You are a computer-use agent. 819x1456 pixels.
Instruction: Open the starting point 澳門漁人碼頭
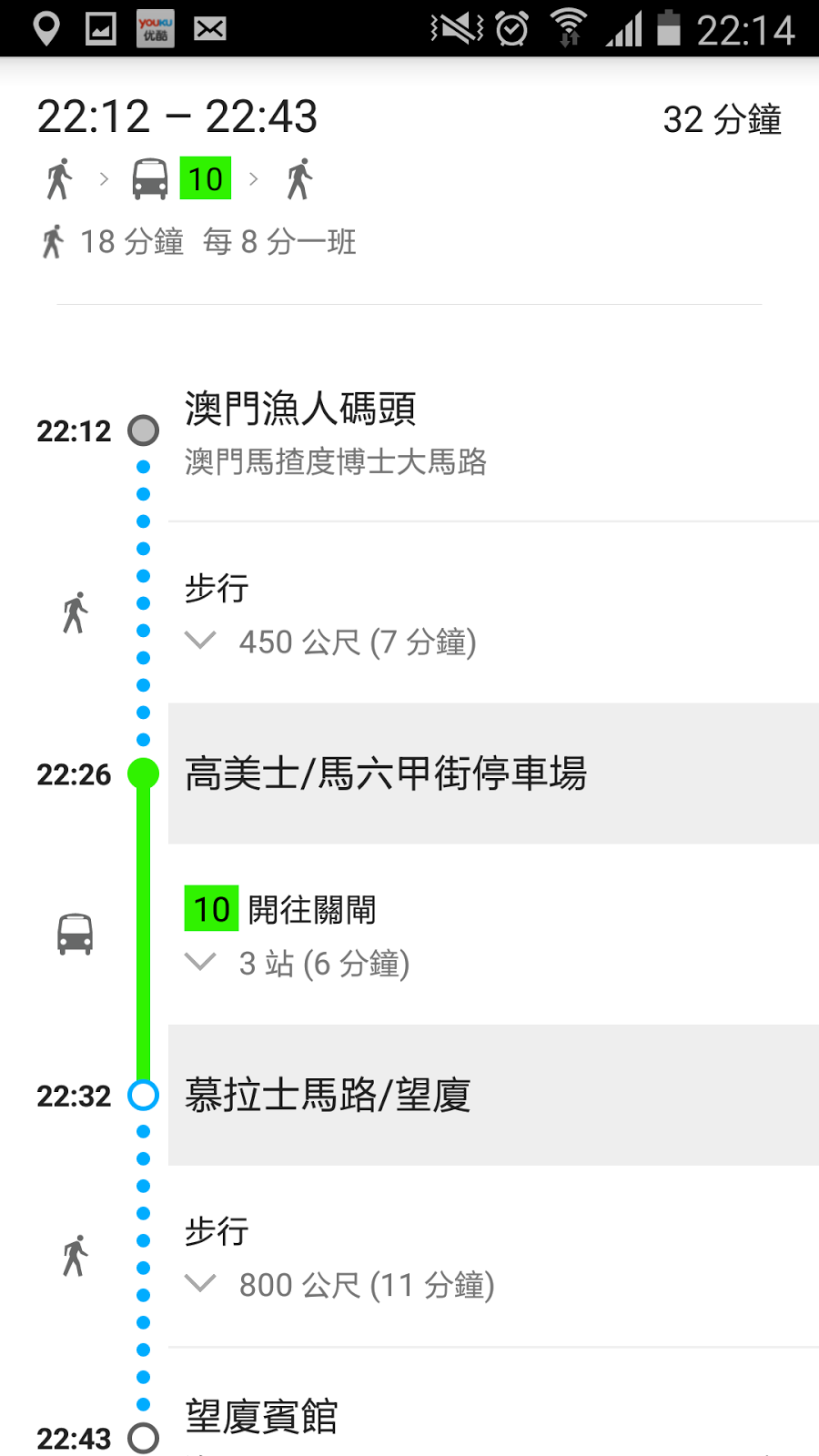[493, 432]
